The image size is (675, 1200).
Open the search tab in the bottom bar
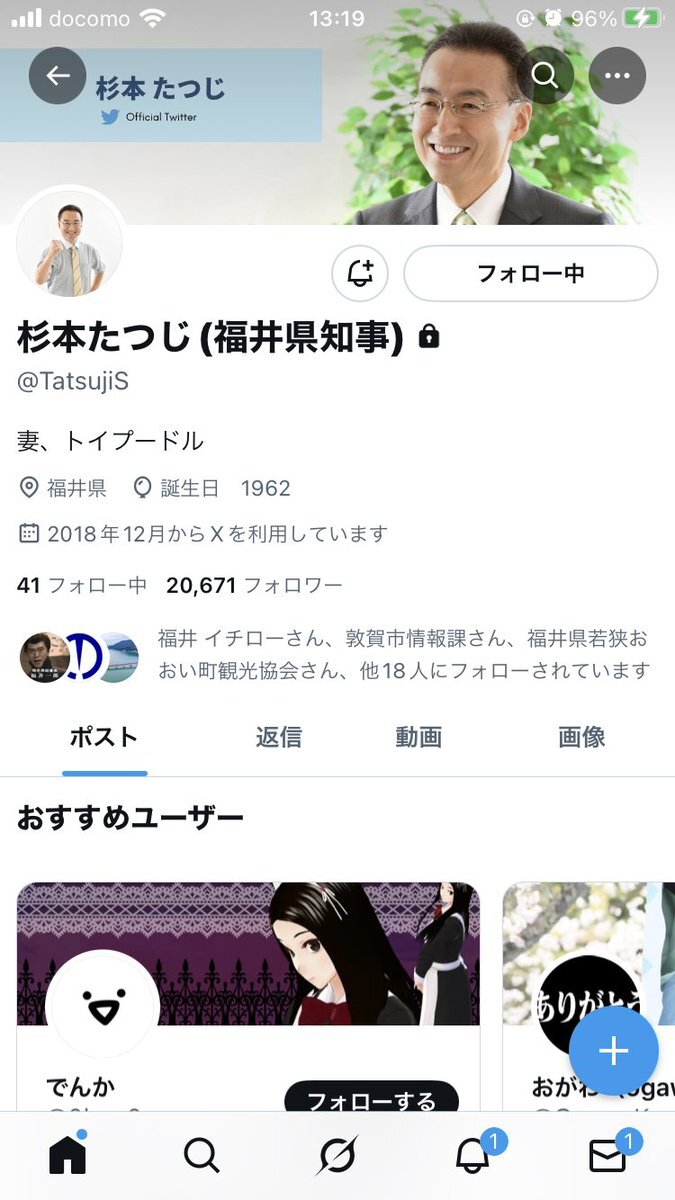201,1156
